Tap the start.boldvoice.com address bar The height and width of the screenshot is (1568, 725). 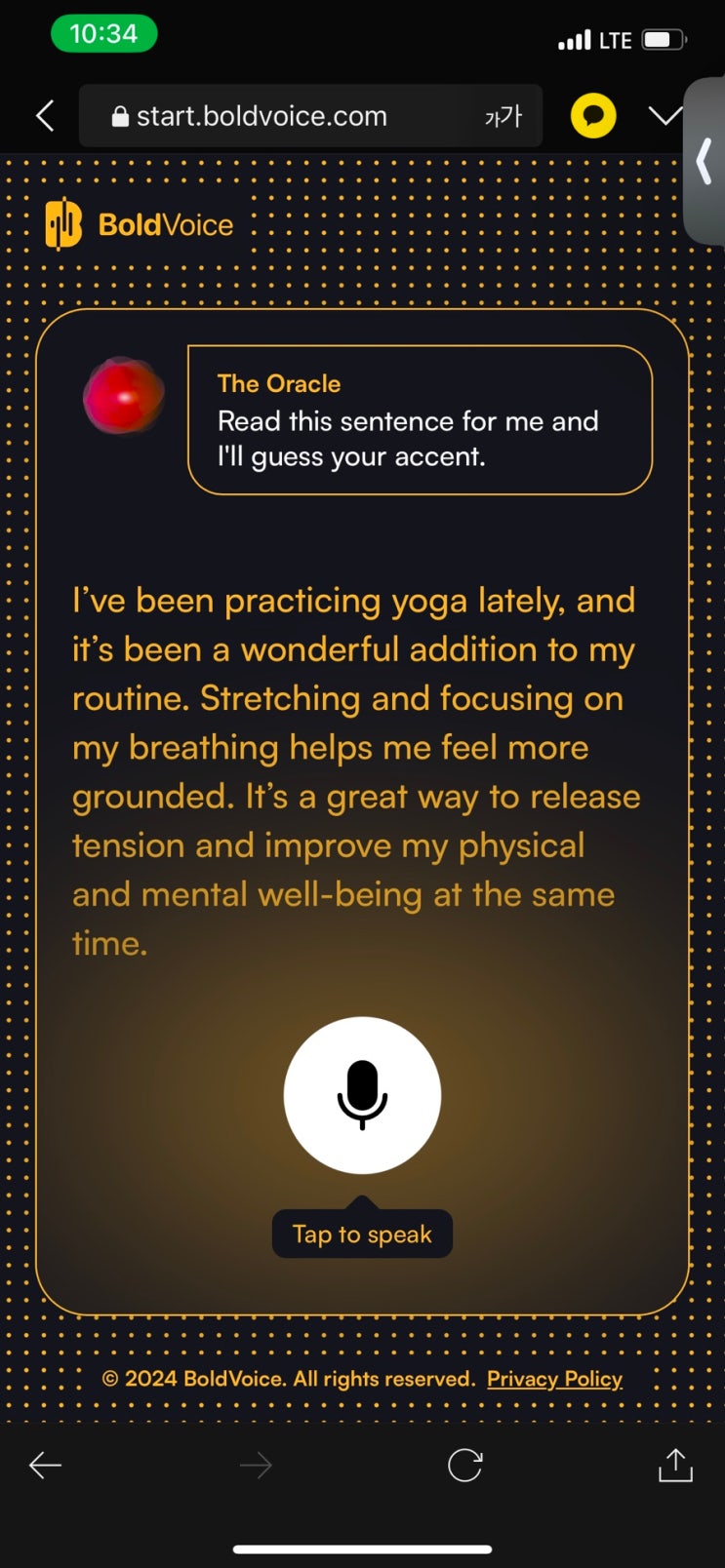click(x=262, y=116)
